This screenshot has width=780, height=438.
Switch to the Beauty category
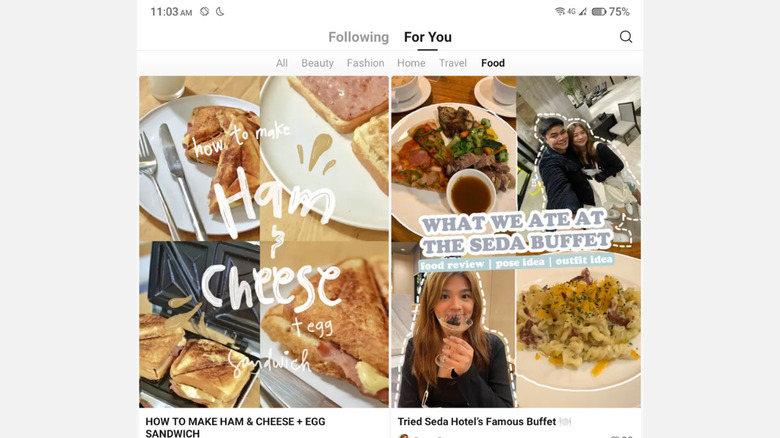[x=317, y=63]
